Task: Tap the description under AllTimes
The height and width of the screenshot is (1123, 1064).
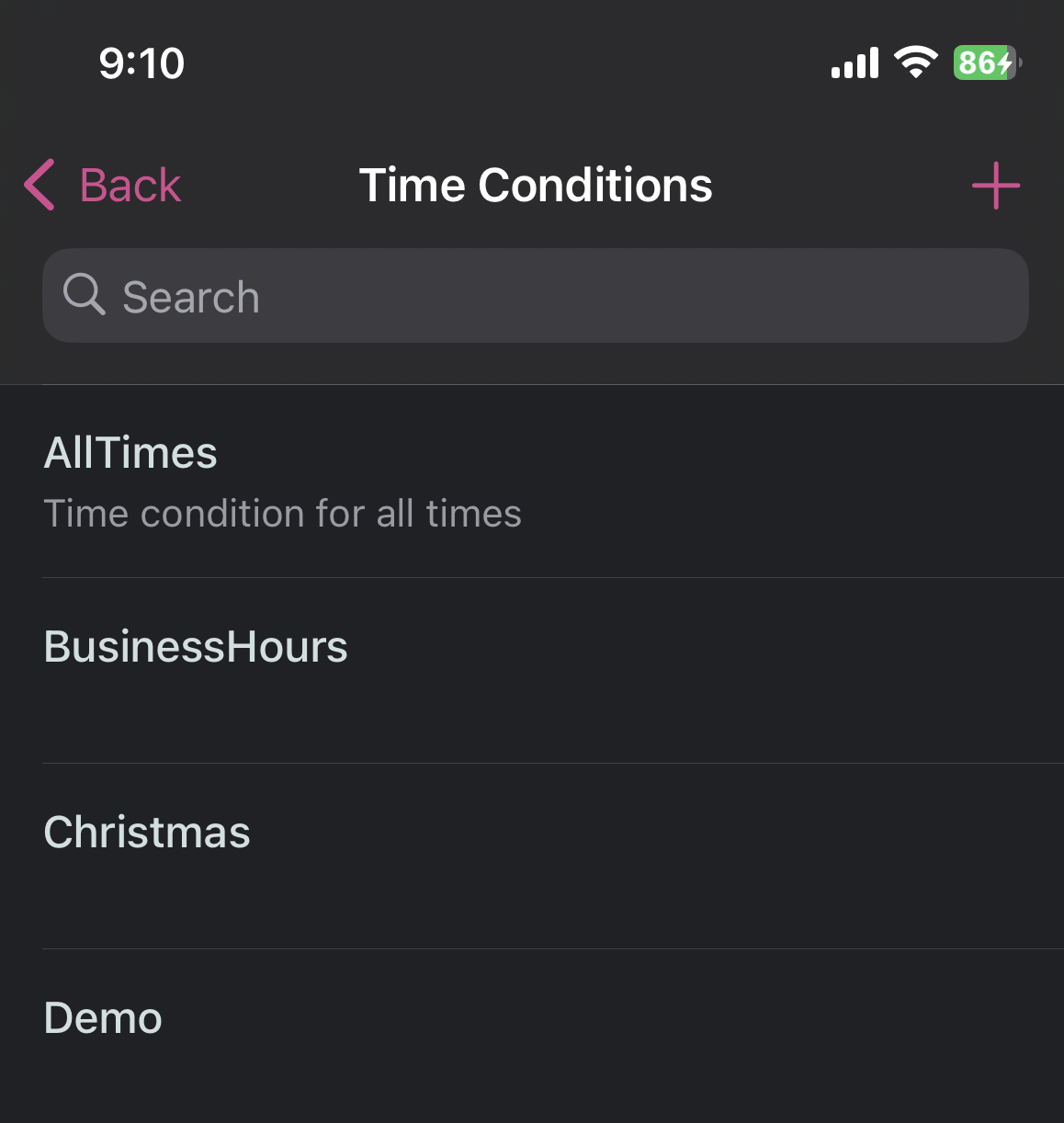Action: pyautogui.click(x=282, y=514)
